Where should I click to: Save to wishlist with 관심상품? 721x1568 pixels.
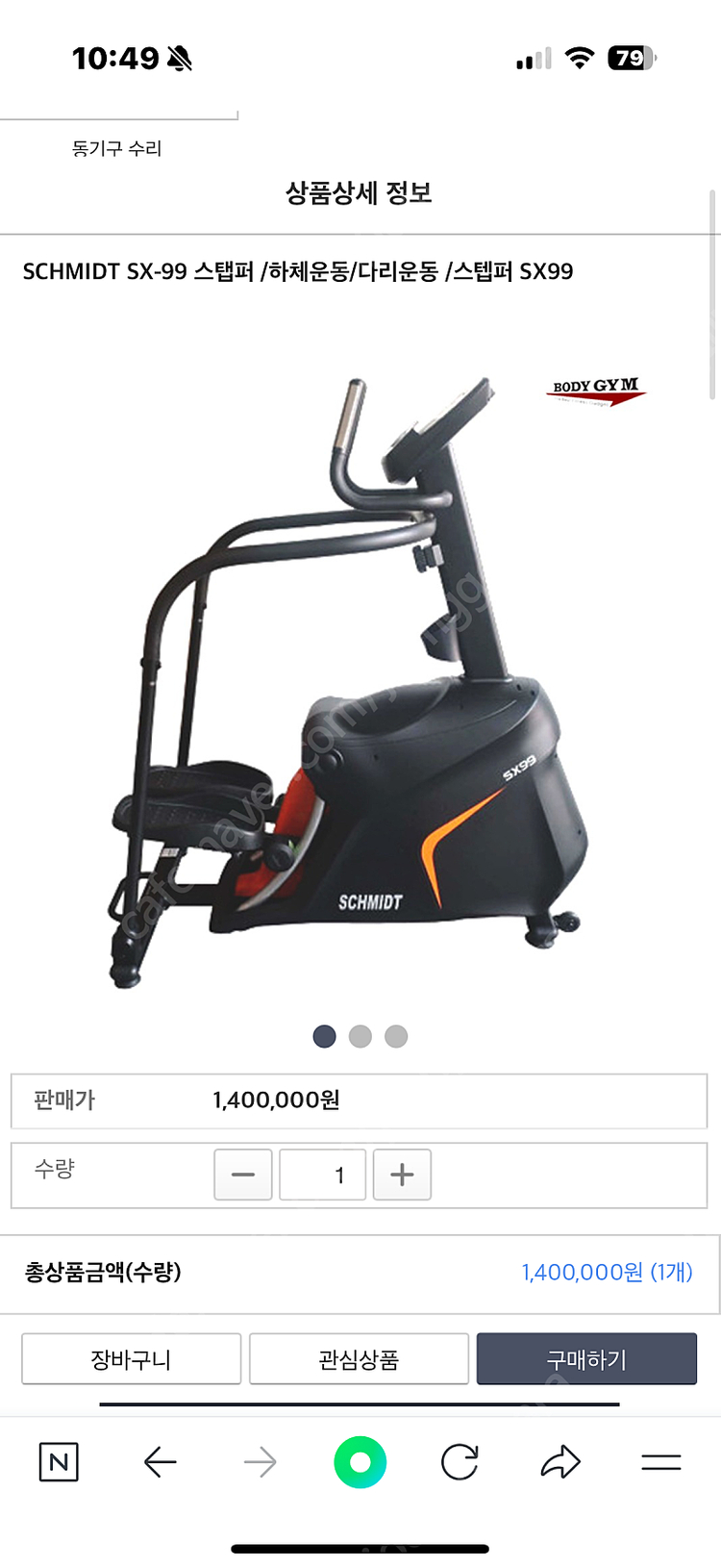359,1359
